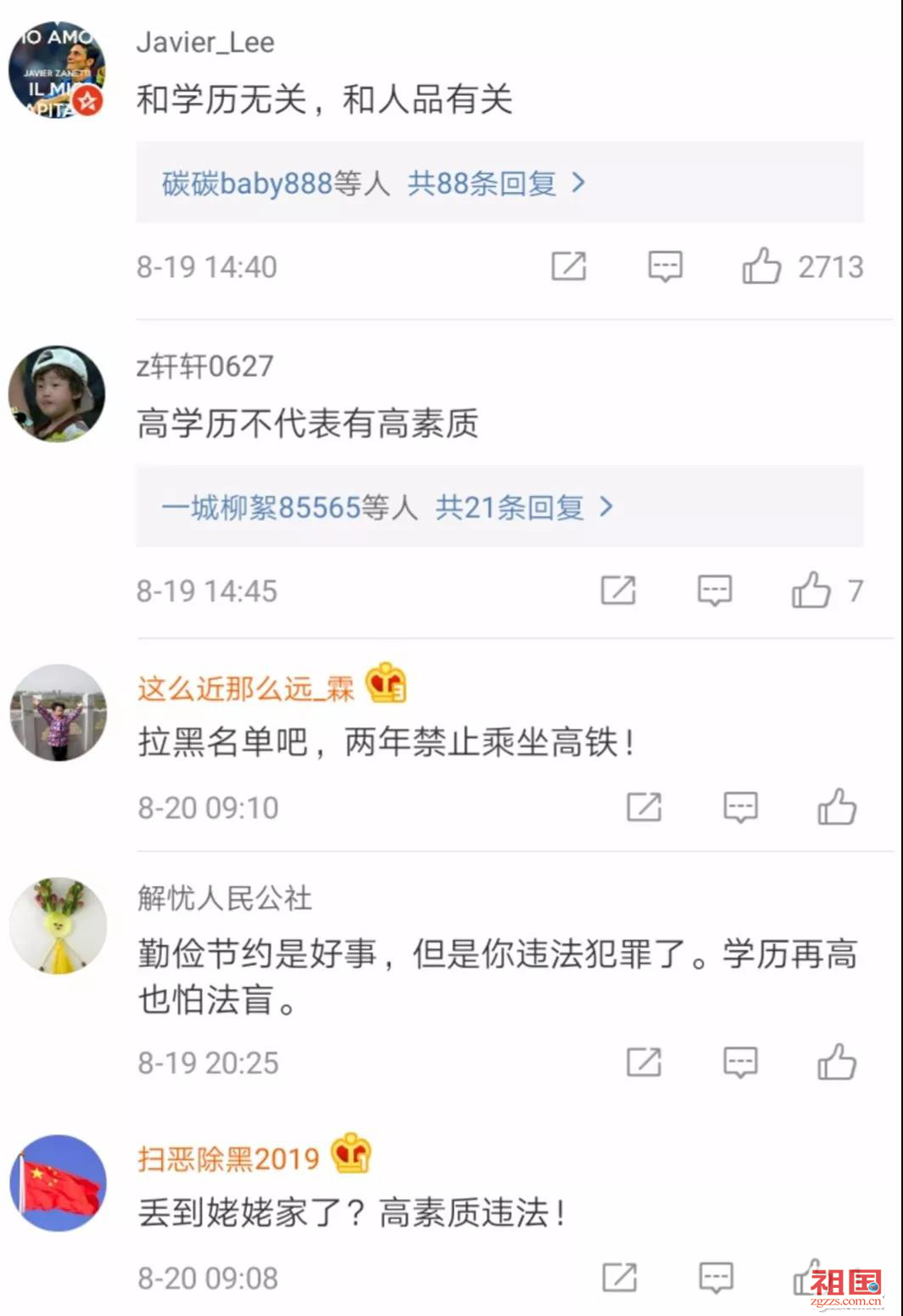This screenshot has width=903, height=1316.
Task: Repost the 拉黑名单吧 comment
Action: [x=643, y=807]
